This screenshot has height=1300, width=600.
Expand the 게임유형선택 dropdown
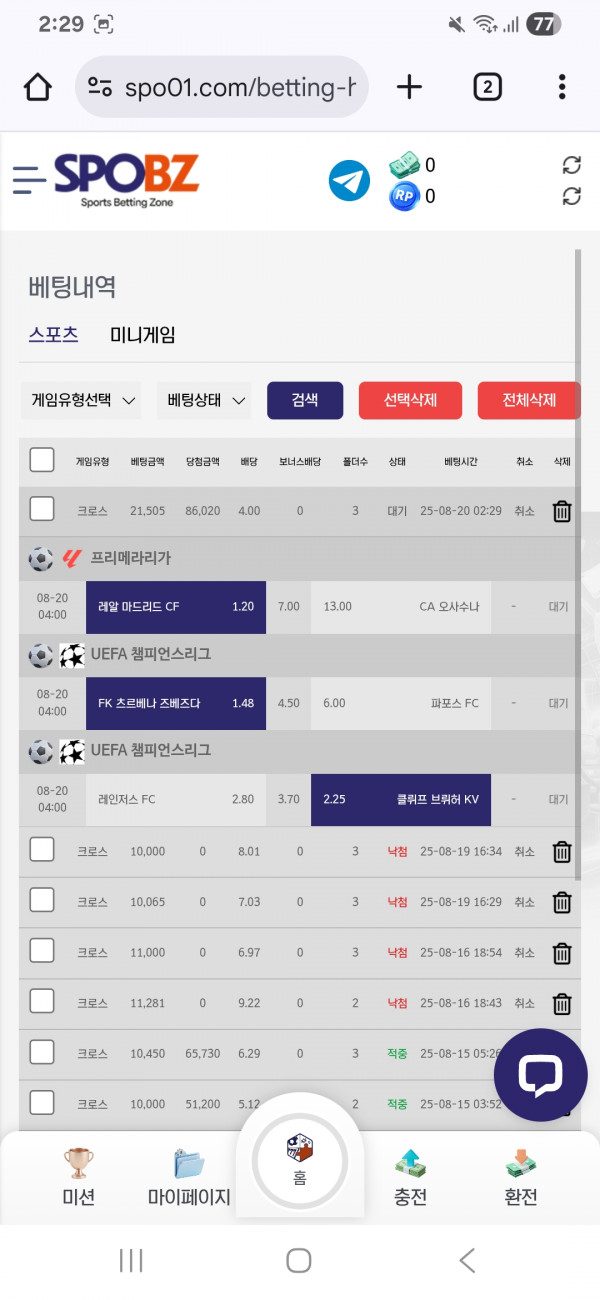click(82, 401)
